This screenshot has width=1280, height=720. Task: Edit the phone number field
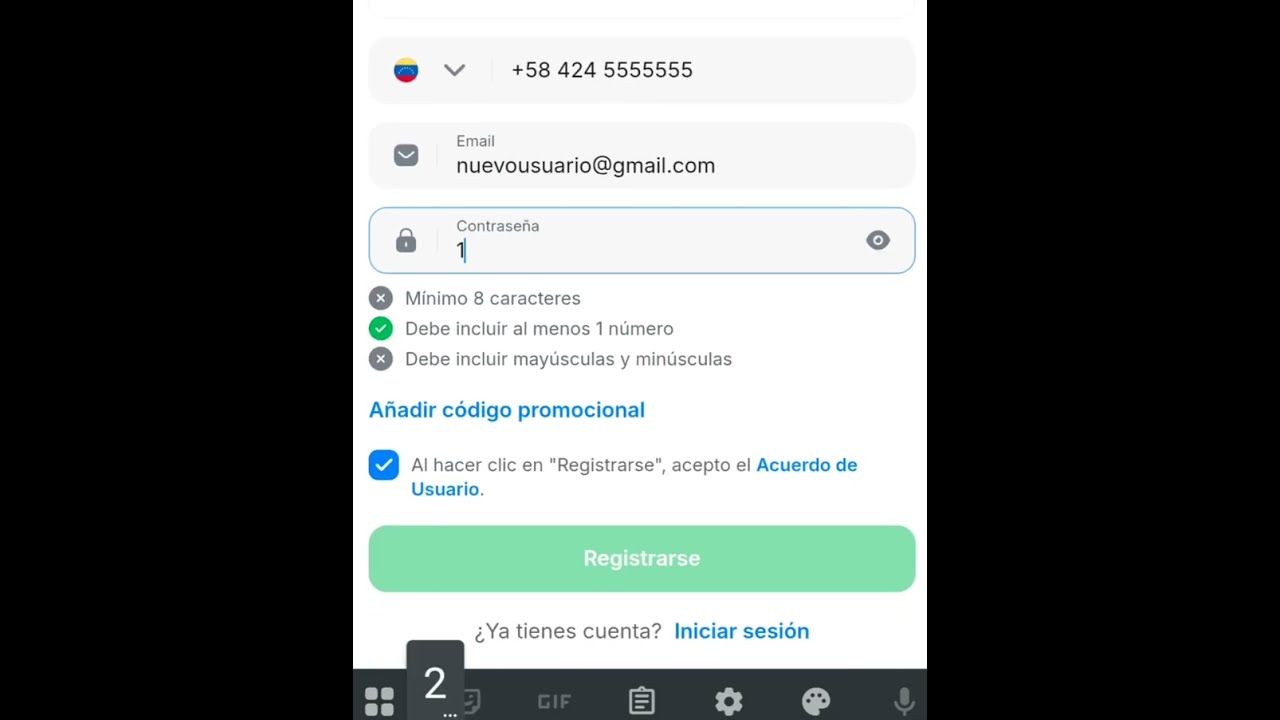(x=700, y=70)
